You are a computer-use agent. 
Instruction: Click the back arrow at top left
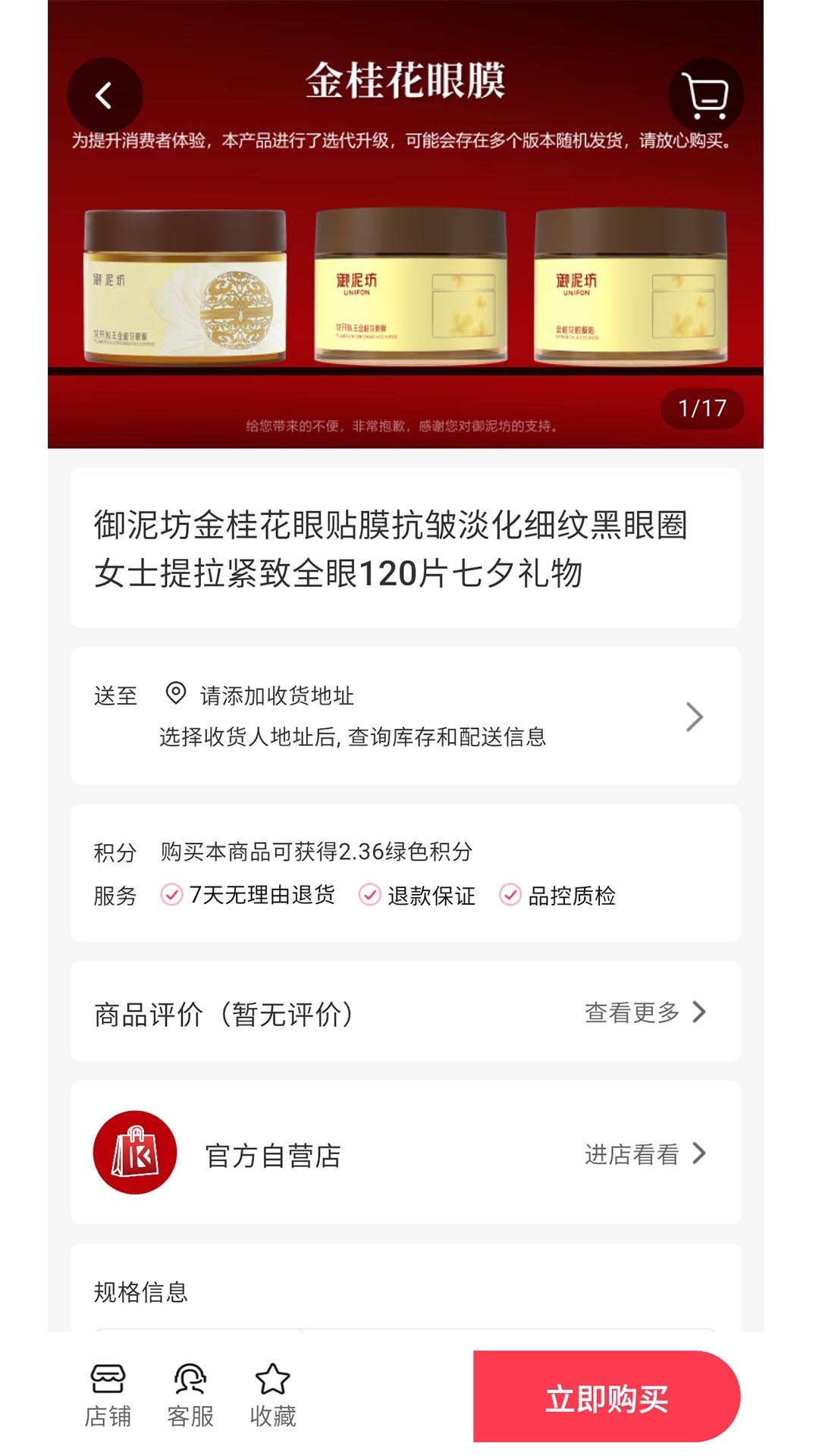pos(105,93)
